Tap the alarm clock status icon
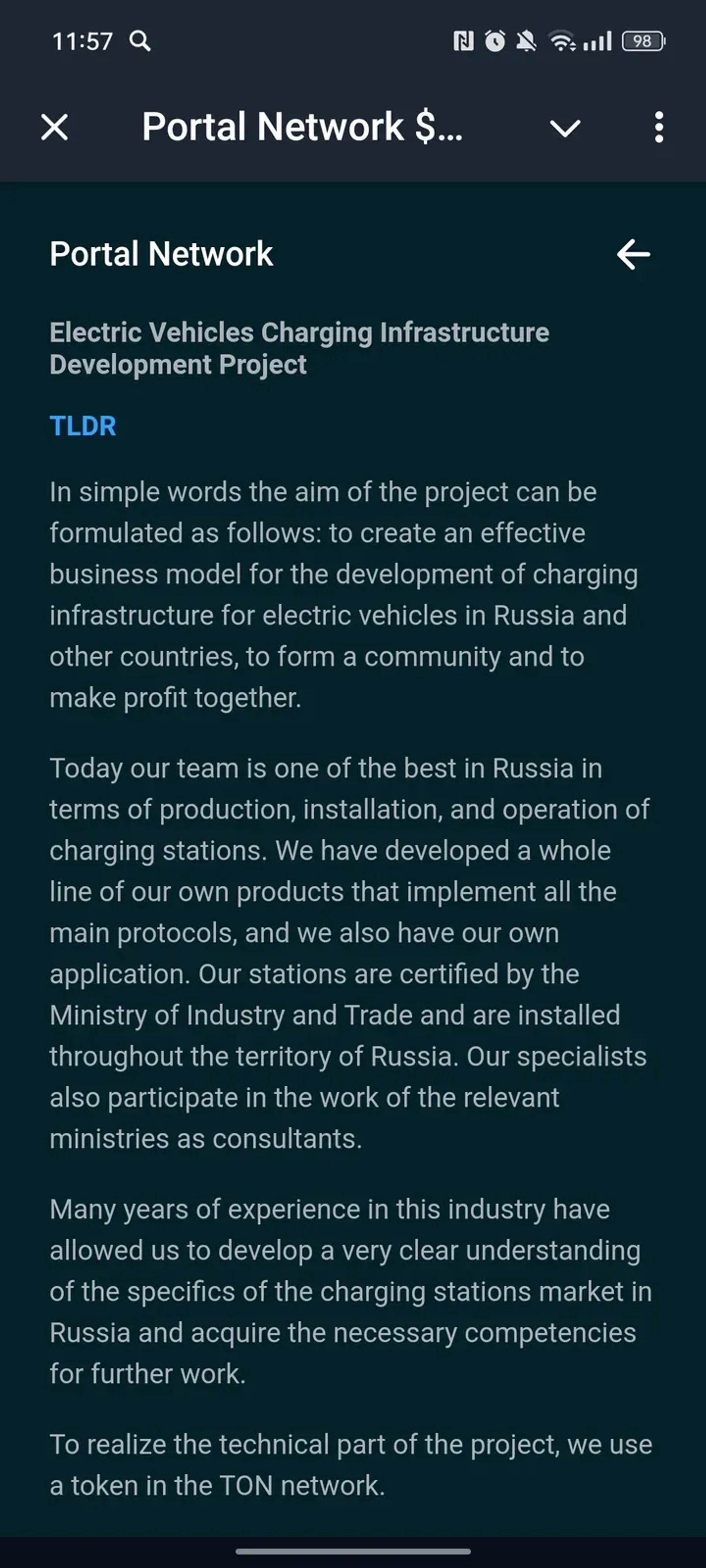The width and height of the screenshot is (706, 1568). (x=495, y=40)
